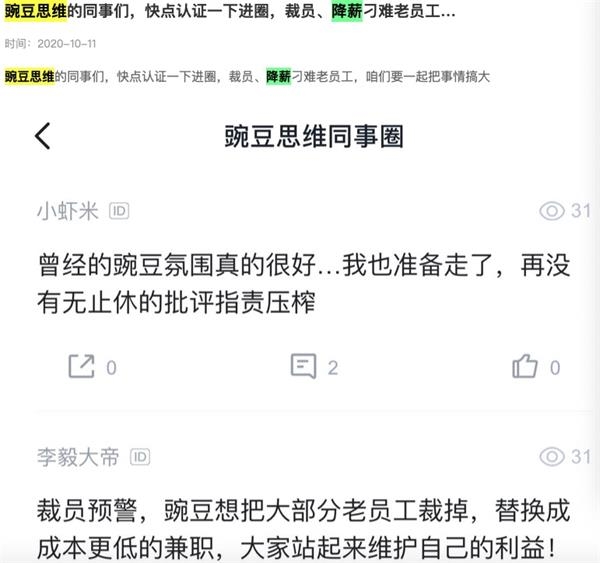Open 李毅大帝's profile
The height and width of the screenshot is (563, 600).
[x=78, y=457]
